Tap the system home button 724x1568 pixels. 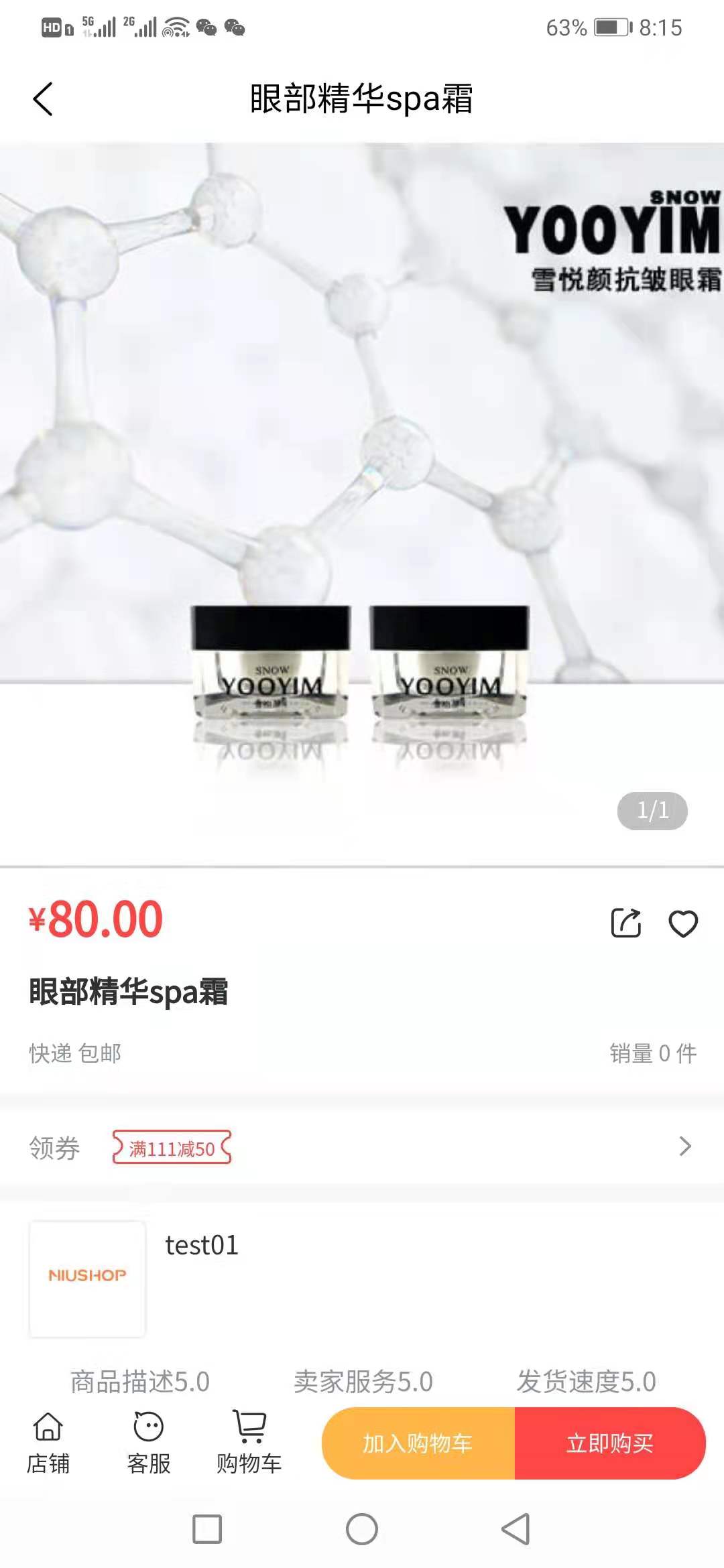point(362,1529)
